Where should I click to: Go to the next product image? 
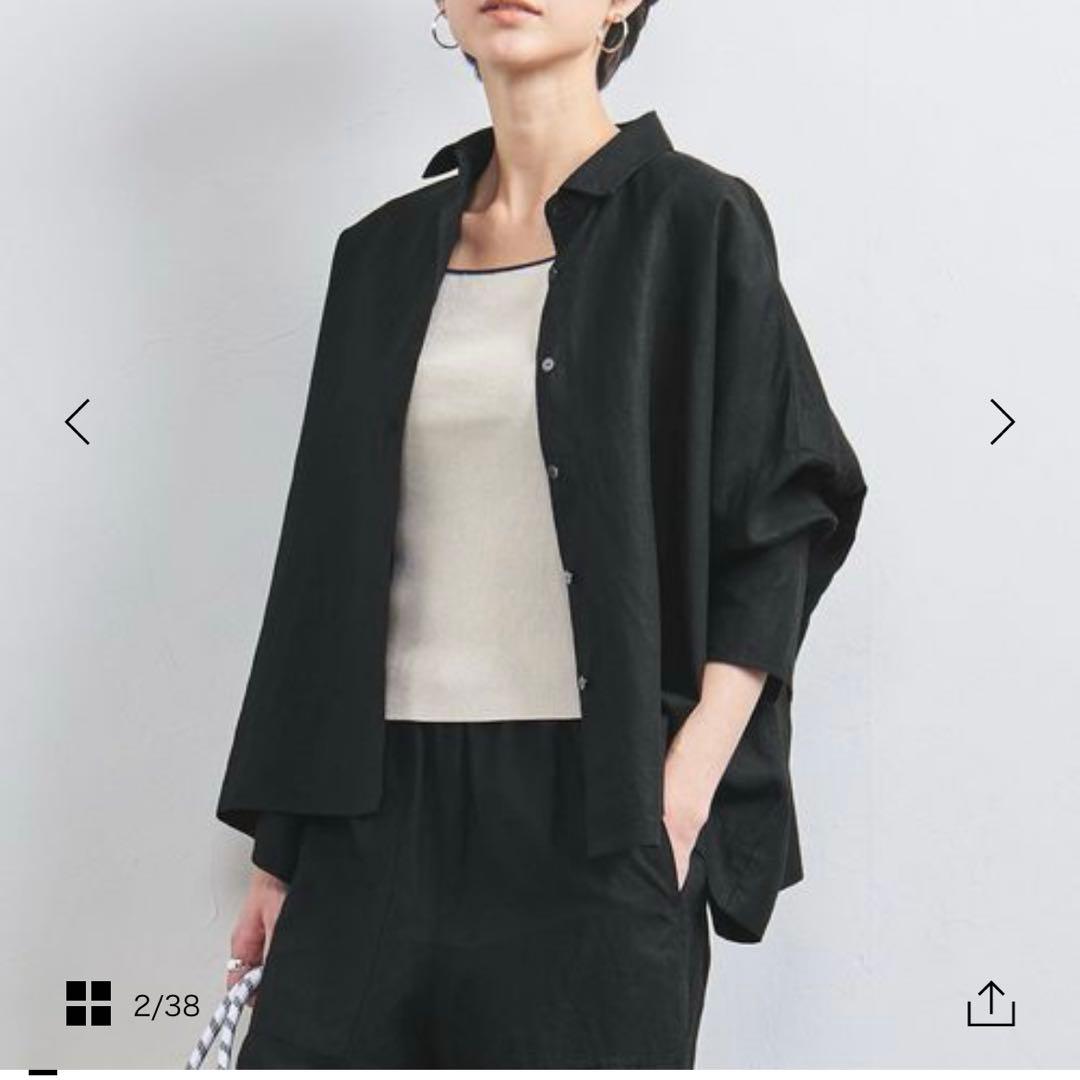pos(1002,421)
